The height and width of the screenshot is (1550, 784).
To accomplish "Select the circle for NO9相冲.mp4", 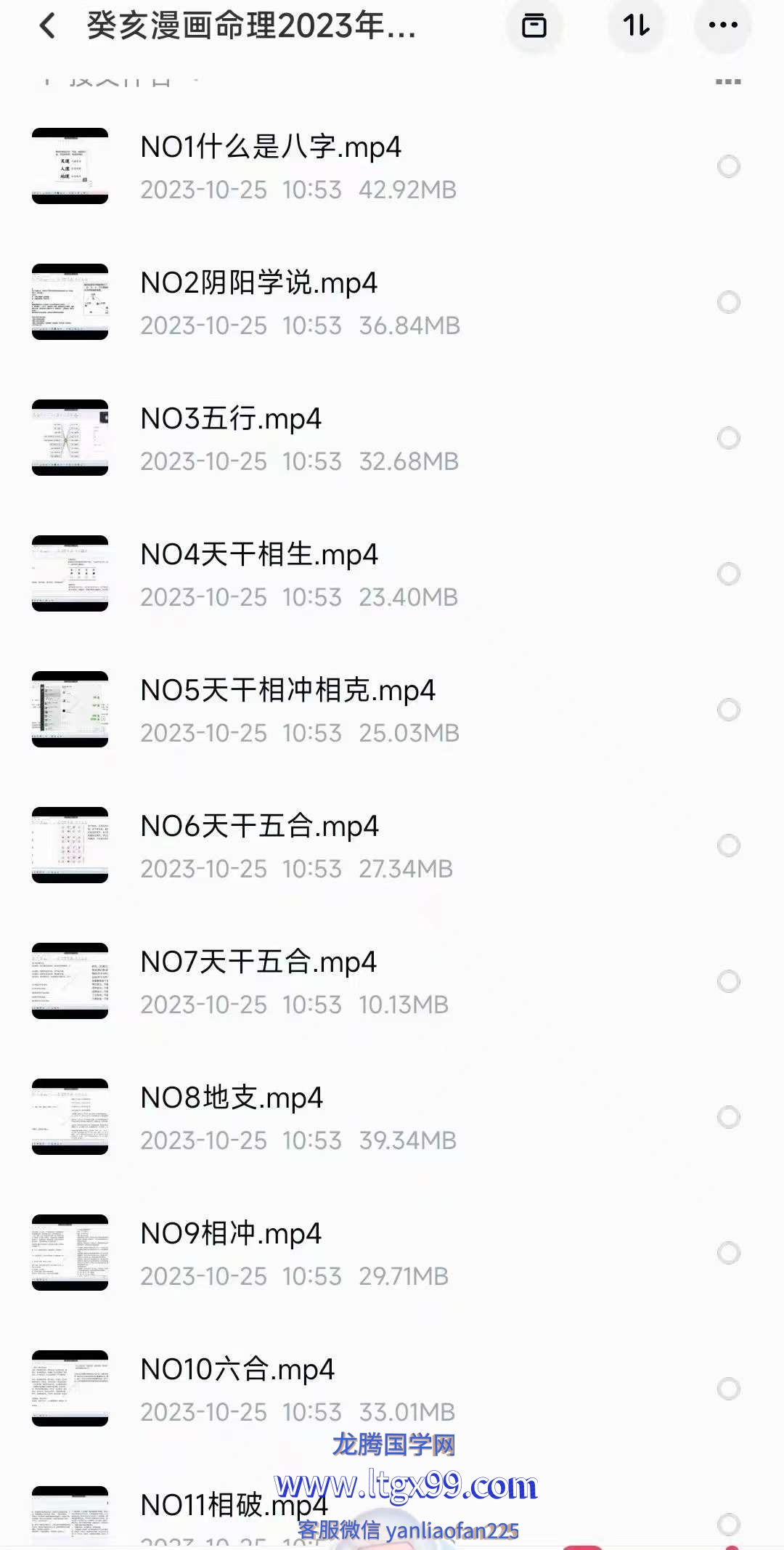I will pos(729,1253).
